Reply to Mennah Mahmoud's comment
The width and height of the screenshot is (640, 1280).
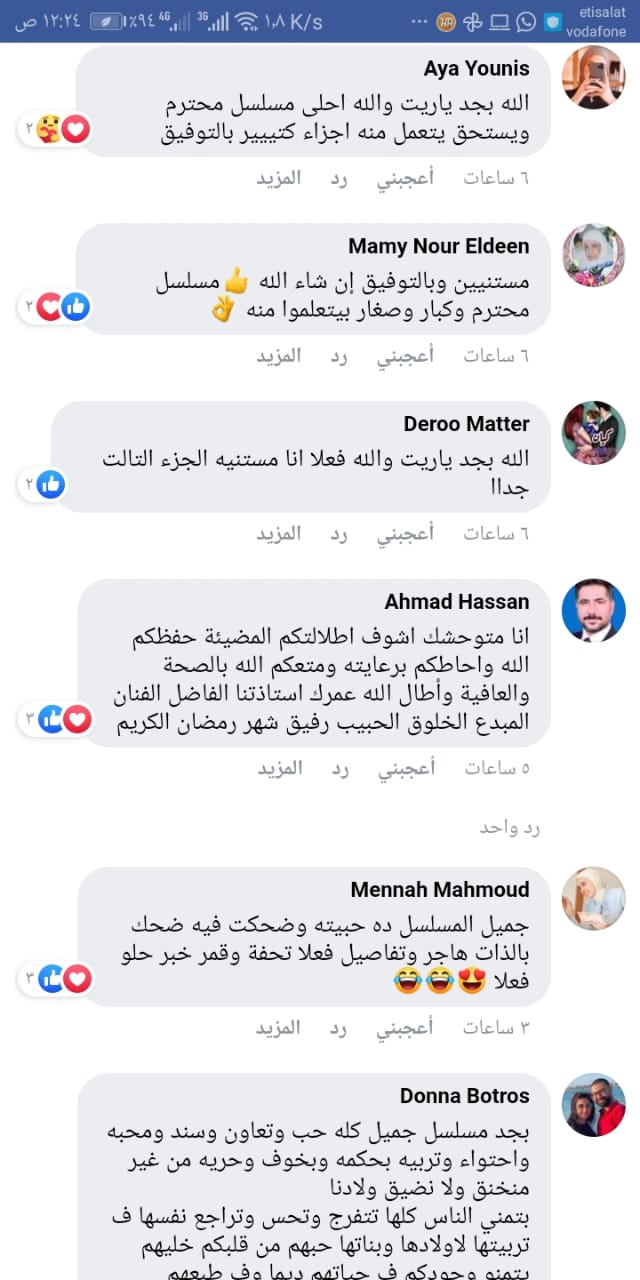click(339, 1028)
